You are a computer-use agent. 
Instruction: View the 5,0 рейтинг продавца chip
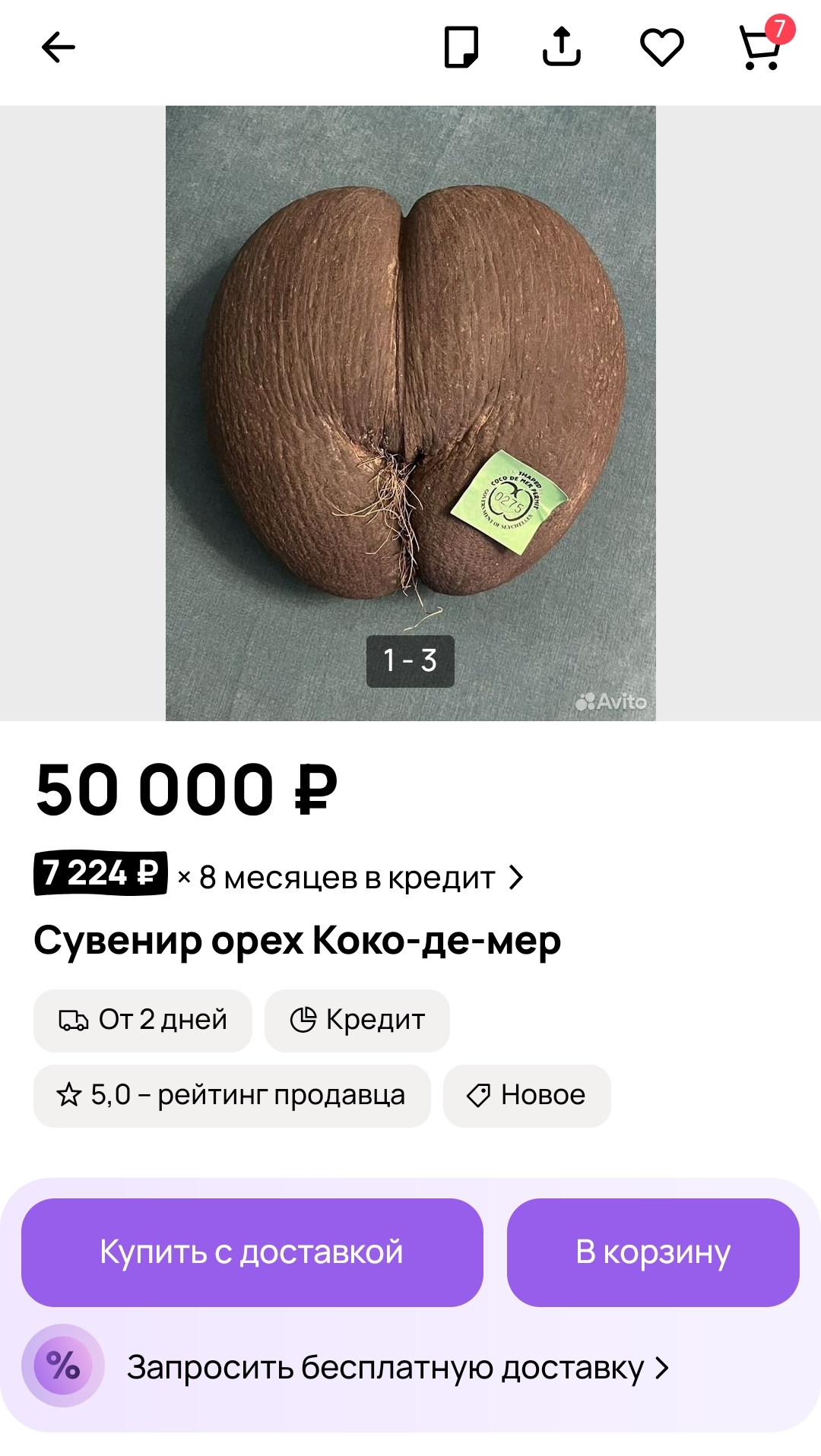coord(232,1095)
